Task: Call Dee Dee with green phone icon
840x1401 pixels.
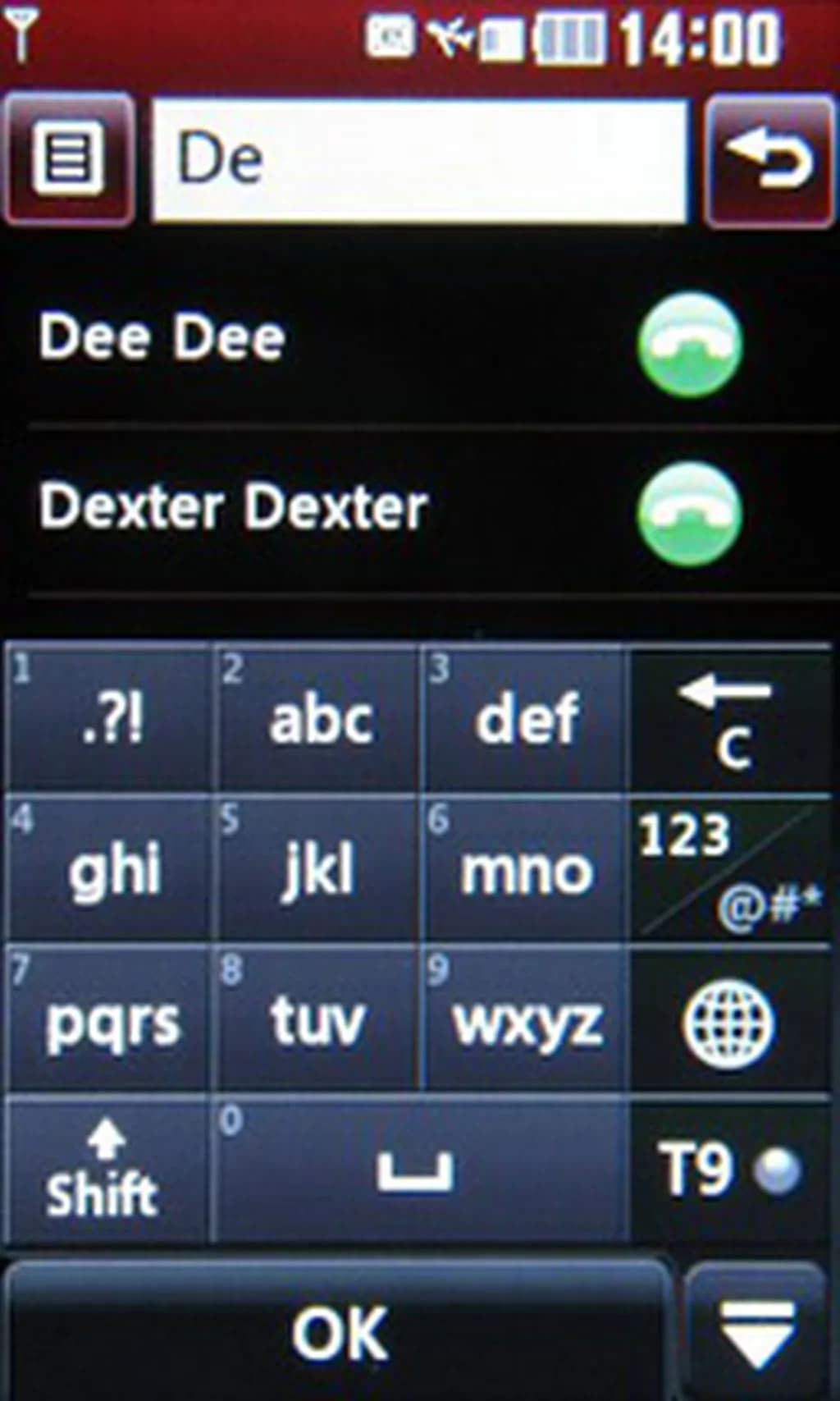Action: (x=689, y=345)
